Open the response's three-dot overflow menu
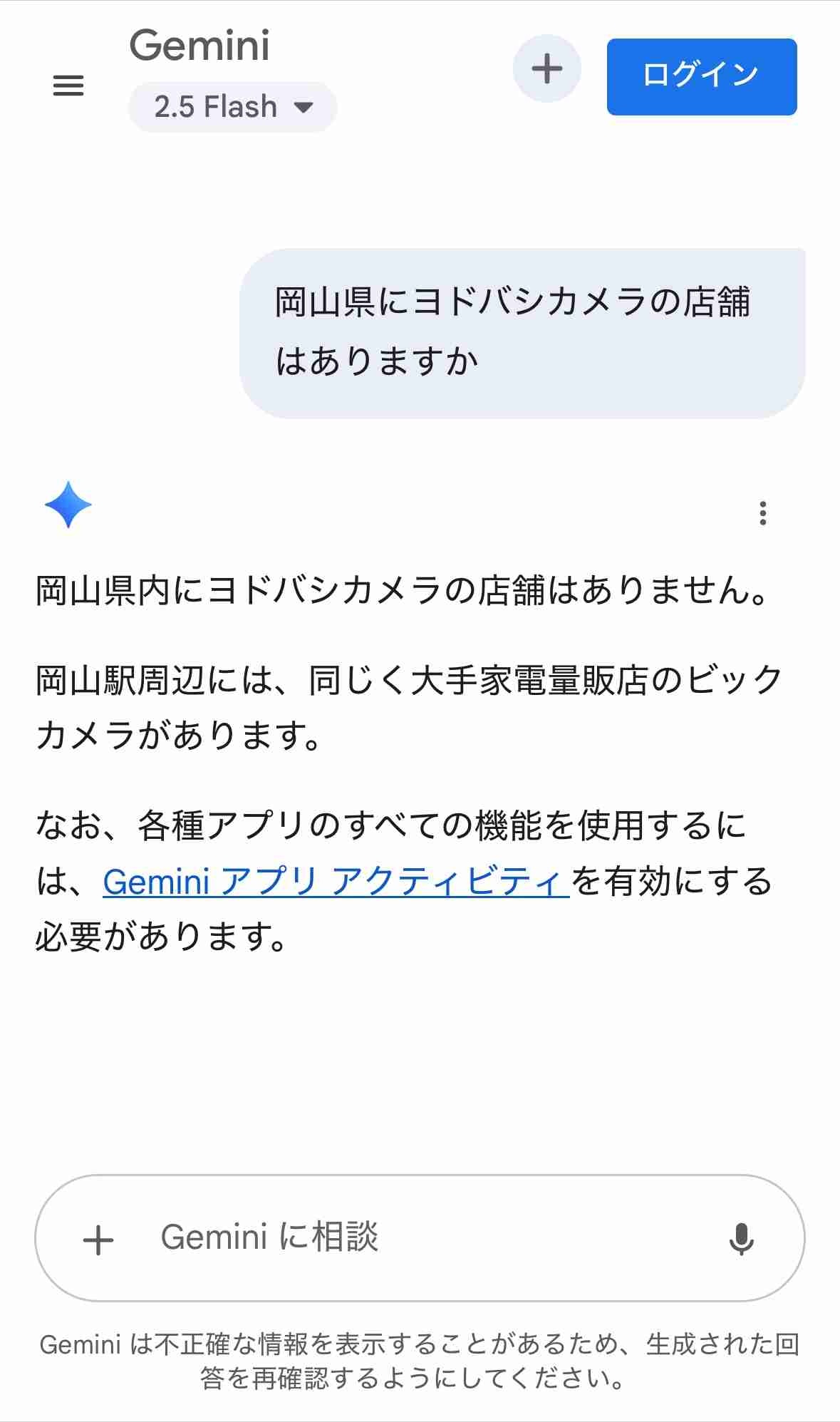Image resolution: width=840 pixels, height=1422 pixels. pos(763,513)
